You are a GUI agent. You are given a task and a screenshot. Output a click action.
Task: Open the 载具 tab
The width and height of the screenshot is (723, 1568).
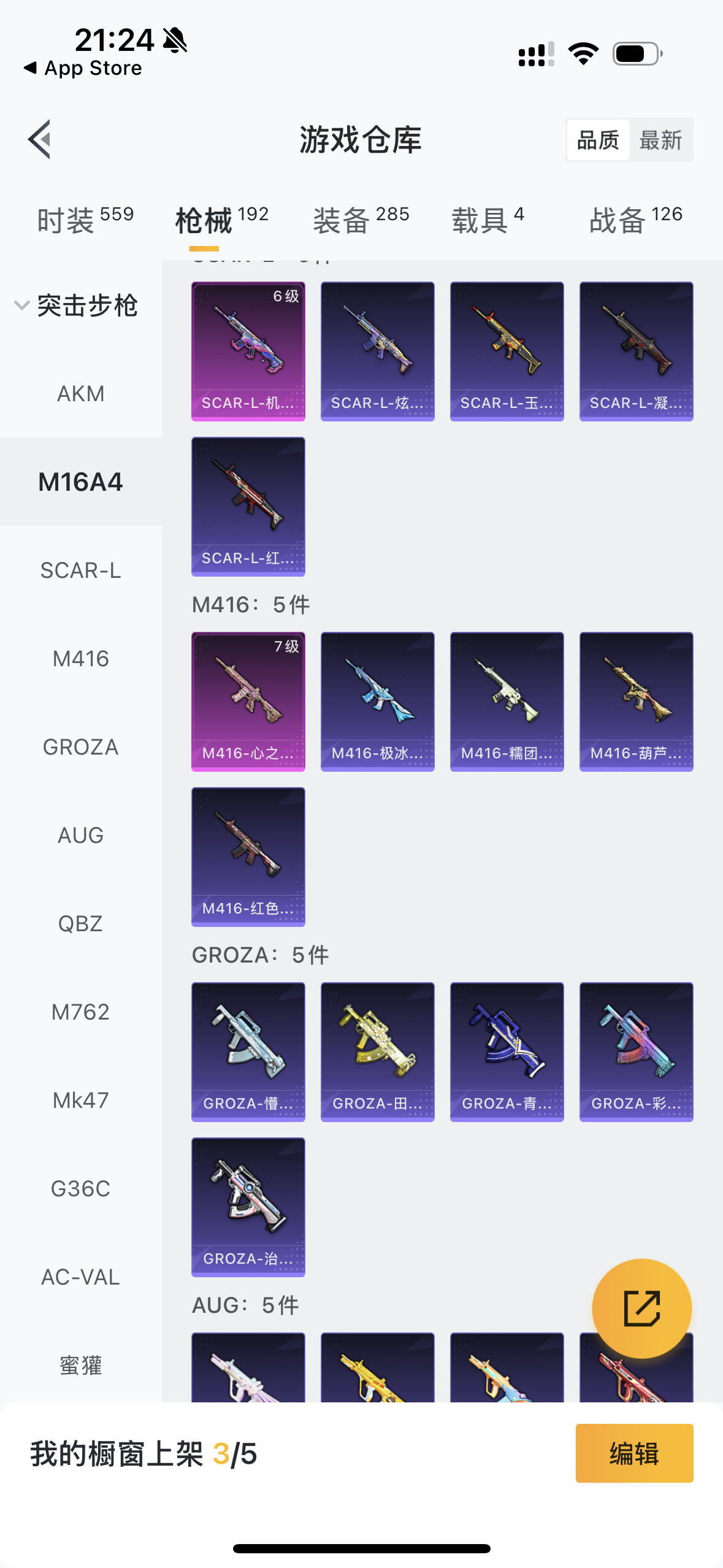[x=488, y=220]
